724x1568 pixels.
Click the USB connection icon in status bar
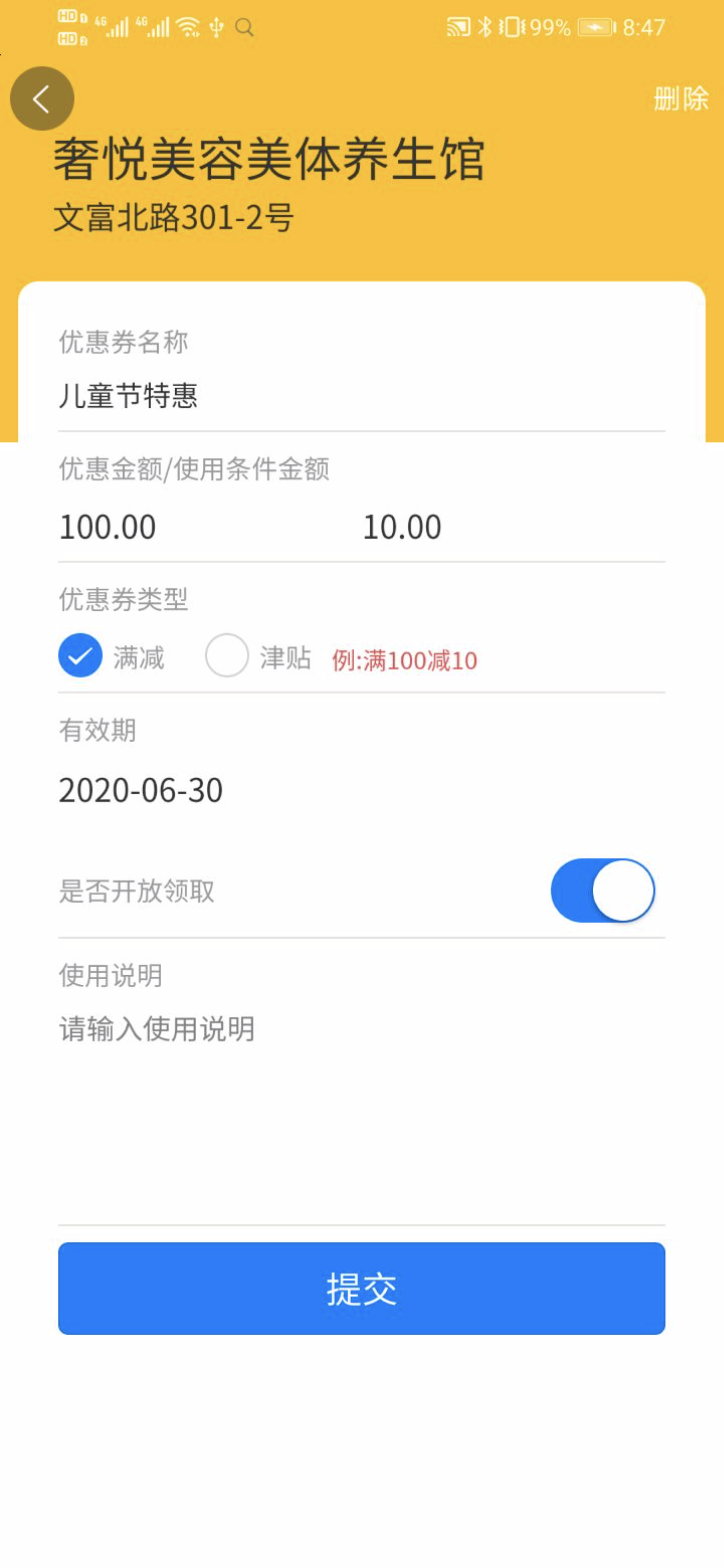217,28
